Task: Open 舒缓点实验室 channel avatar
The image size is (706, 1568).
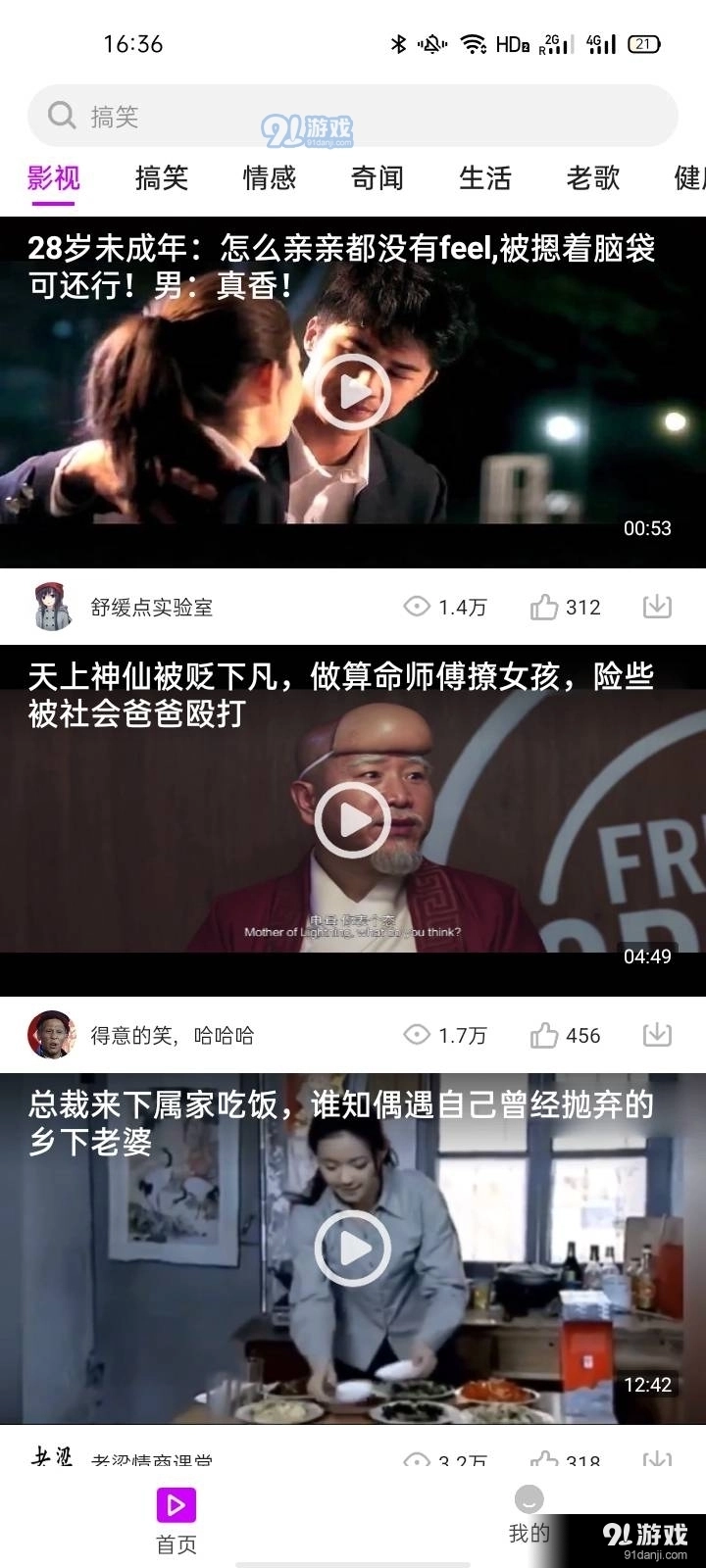Action: click(53, 608)
